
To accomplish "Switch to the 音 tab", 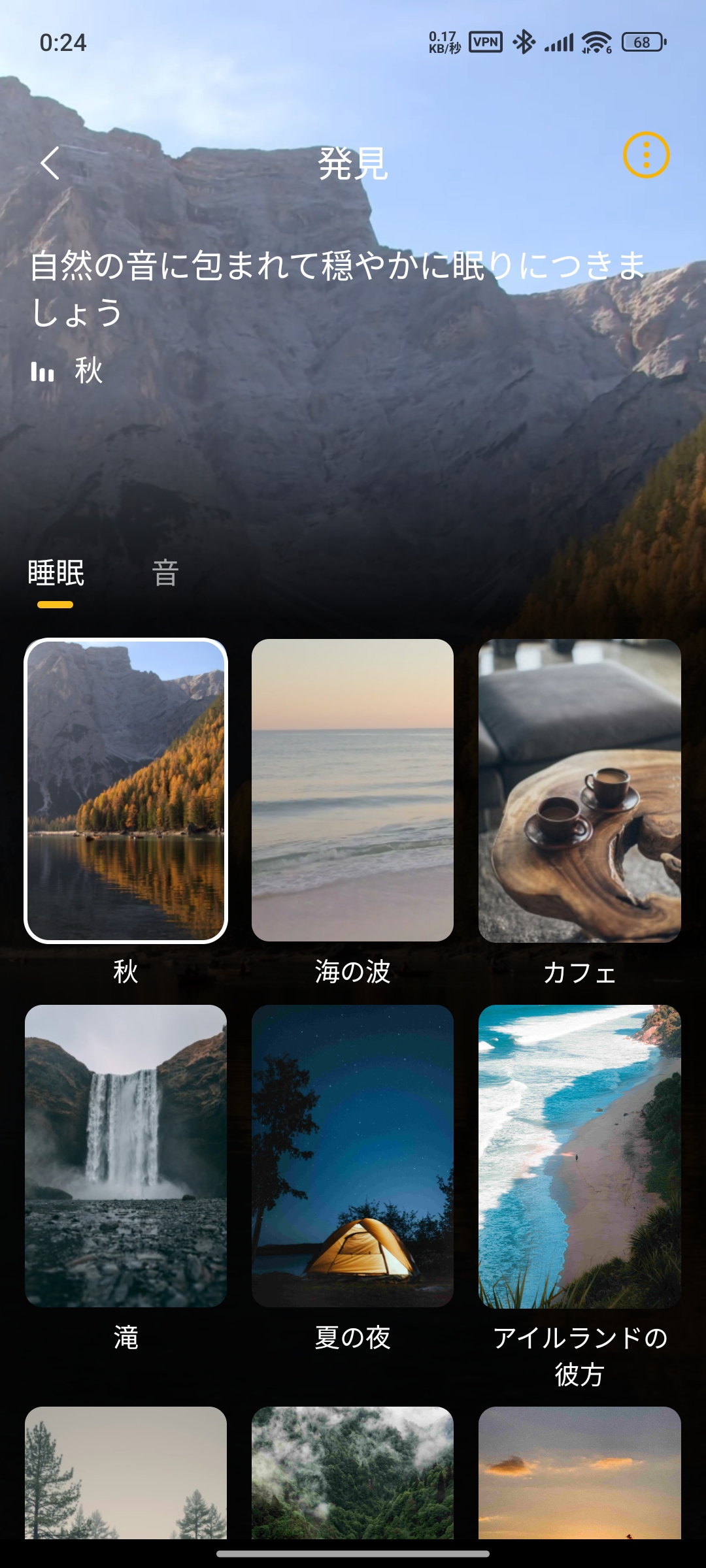I will 165,573.
